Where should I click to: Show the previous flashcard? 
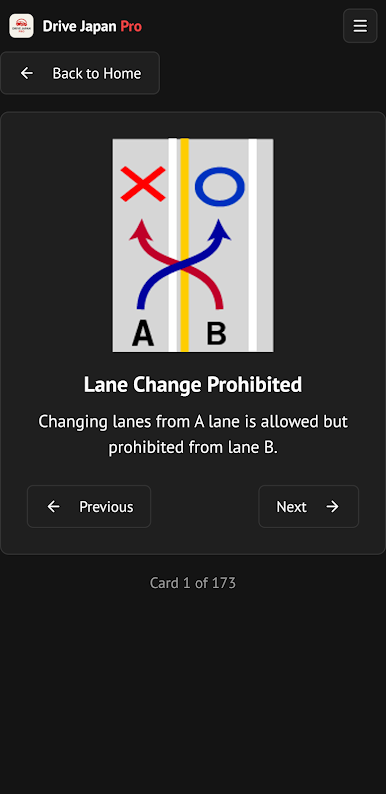point(89,507)
